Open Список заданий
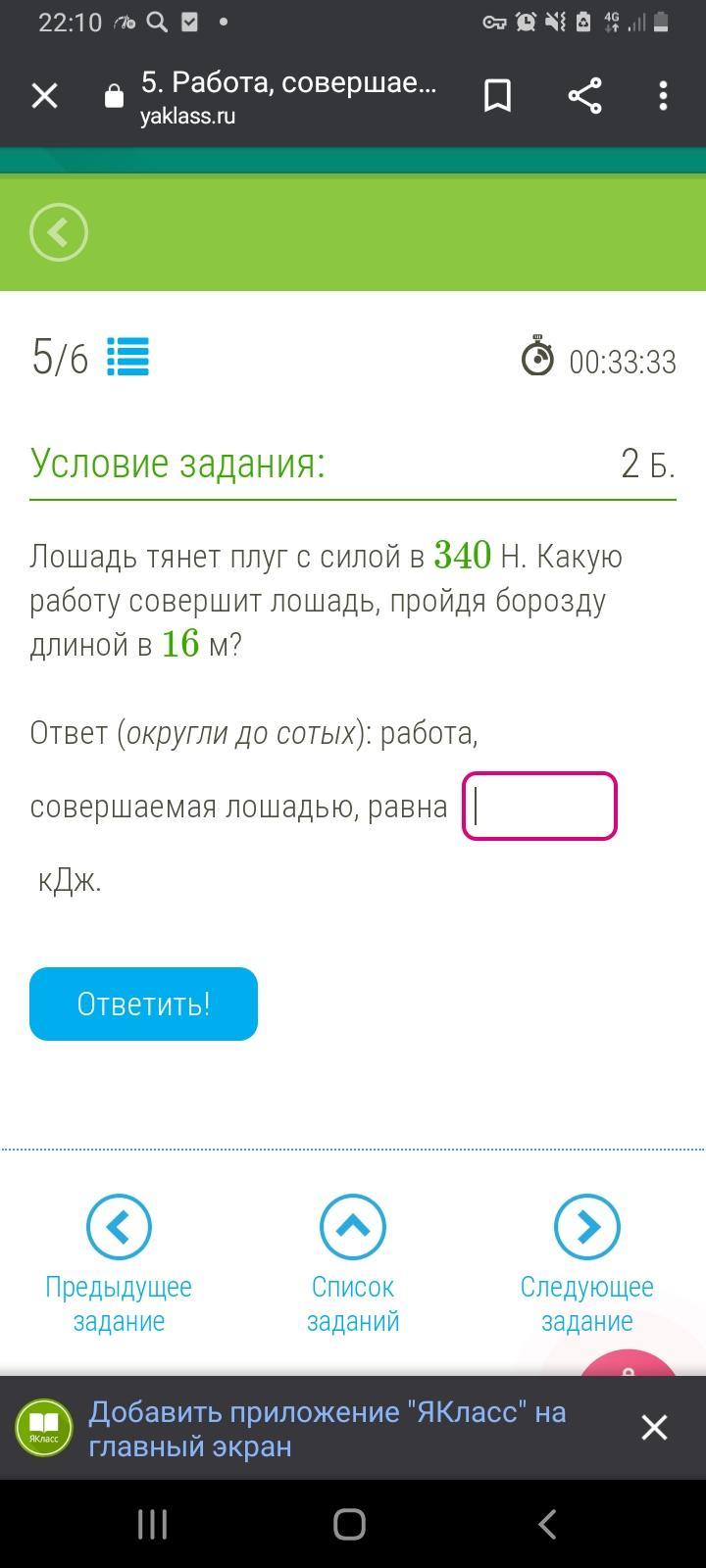This screenshot has width=706, height=1568. [x=353, y=1264]
